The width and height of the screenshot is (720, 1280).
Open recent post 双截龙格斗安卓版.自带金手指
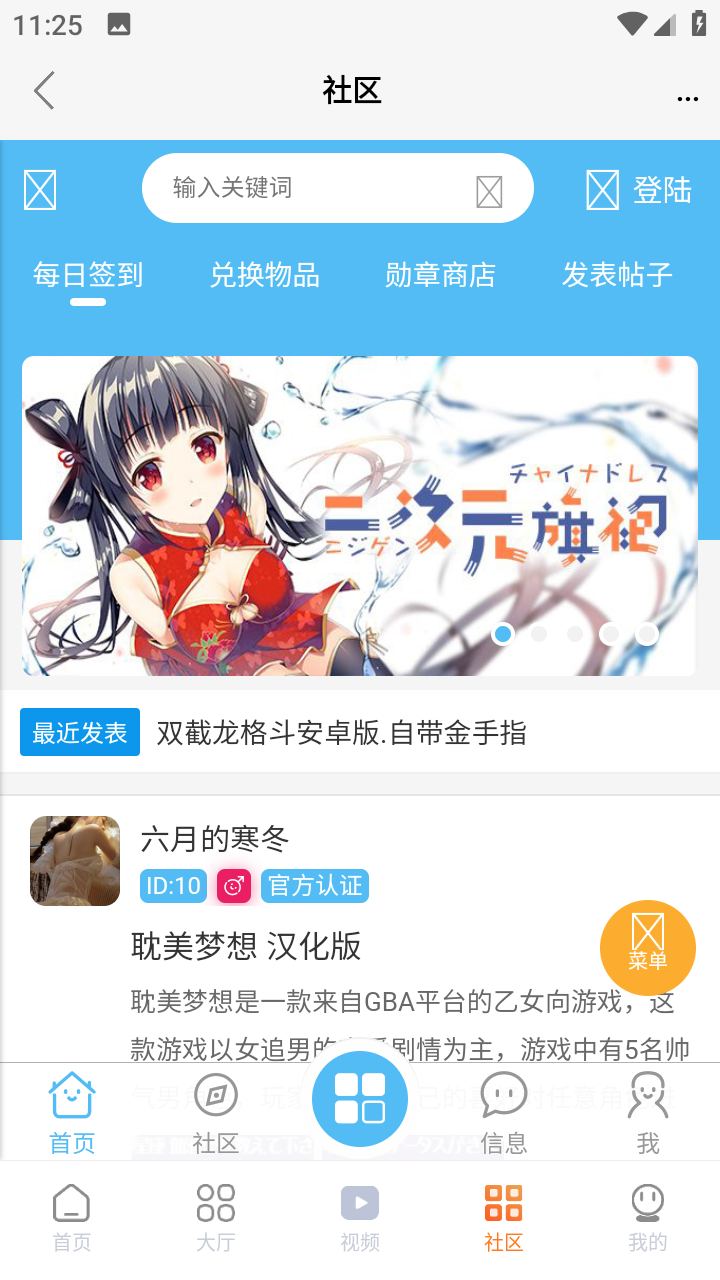[x=341, y=733]
